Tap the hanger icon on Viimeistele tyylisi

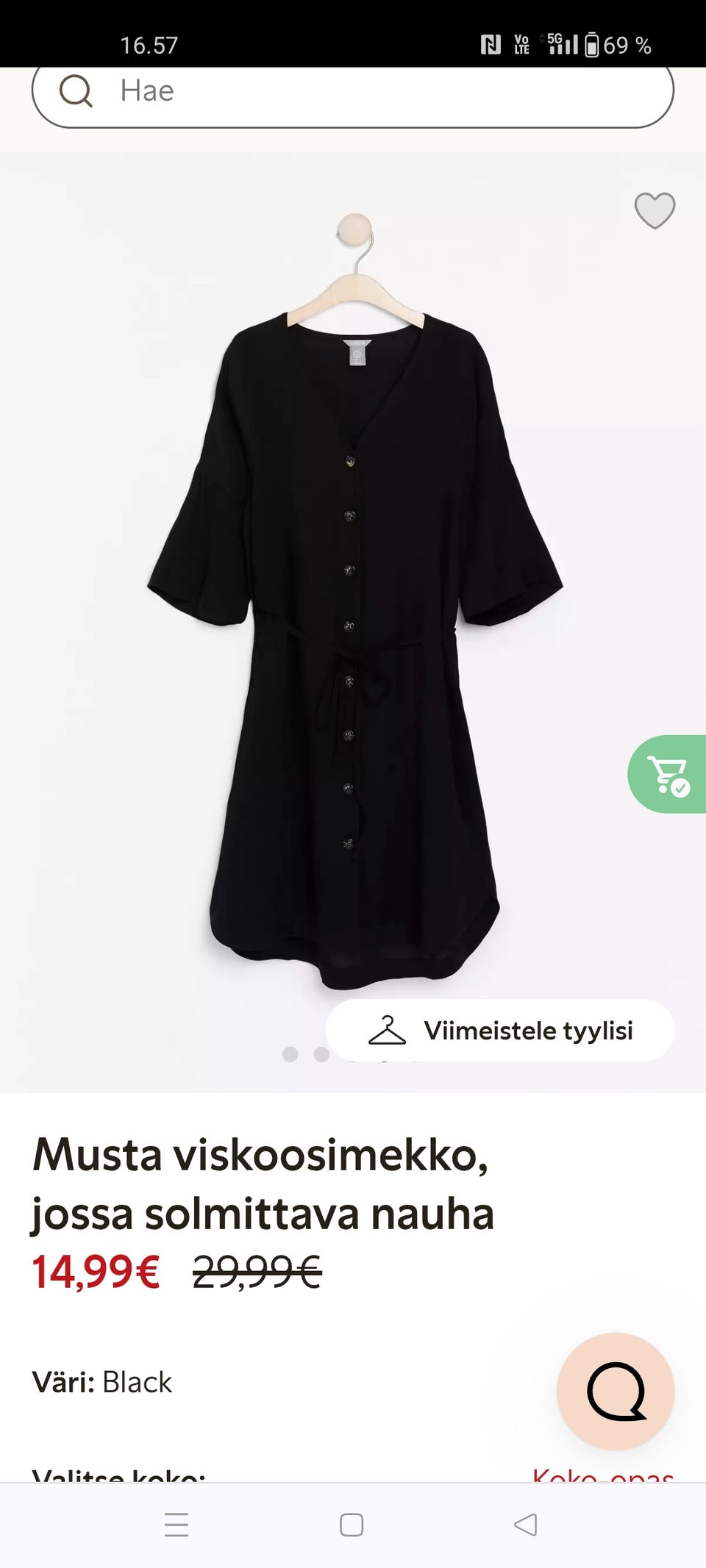(x=388, y=1029)
